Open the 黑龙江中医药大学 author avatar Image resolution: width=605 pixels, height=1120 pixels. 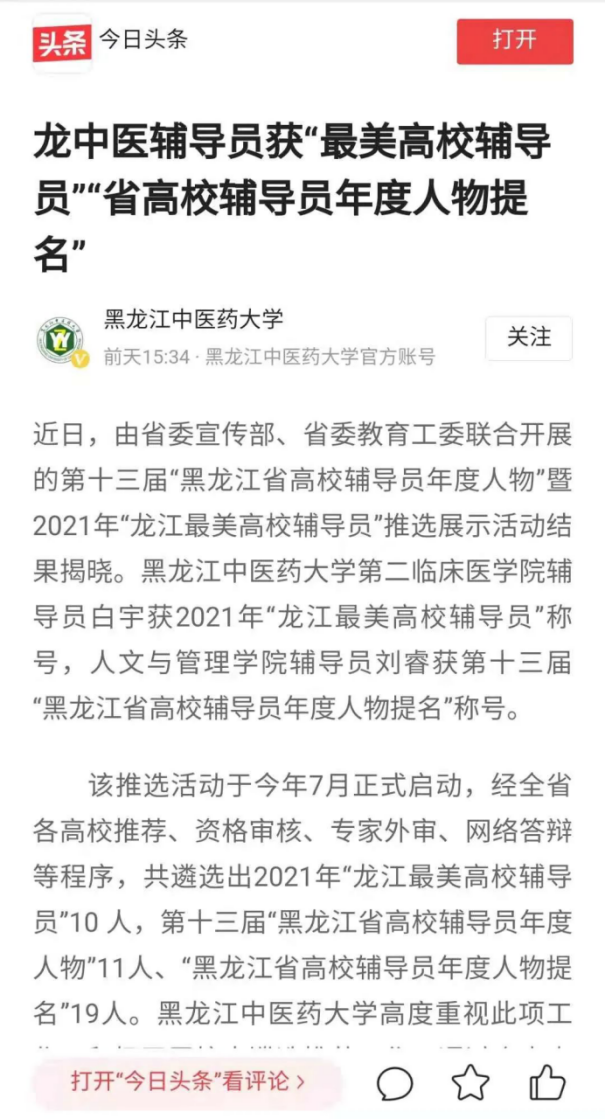pyautogui.click(x=61, y=342)
